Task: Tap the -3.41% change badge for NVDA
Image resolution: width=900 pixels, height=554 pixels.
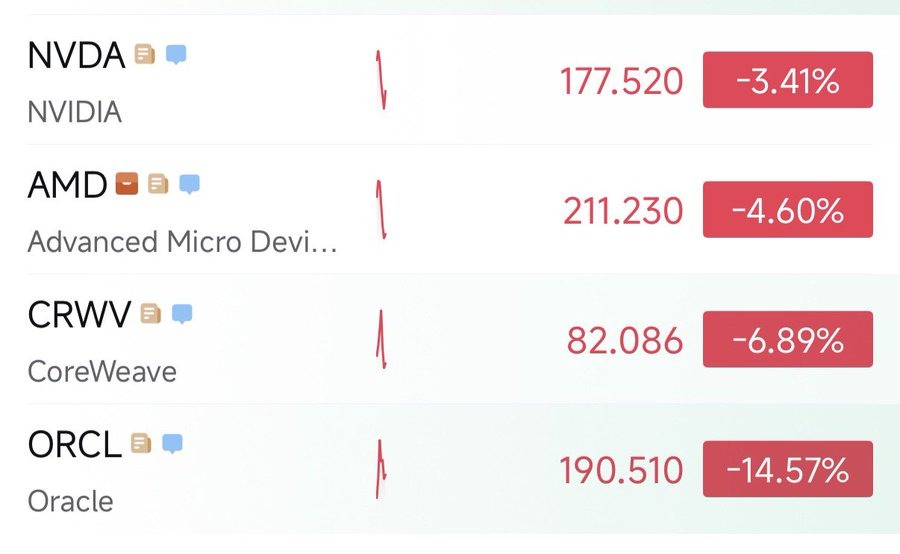Action: click(787, 81)
